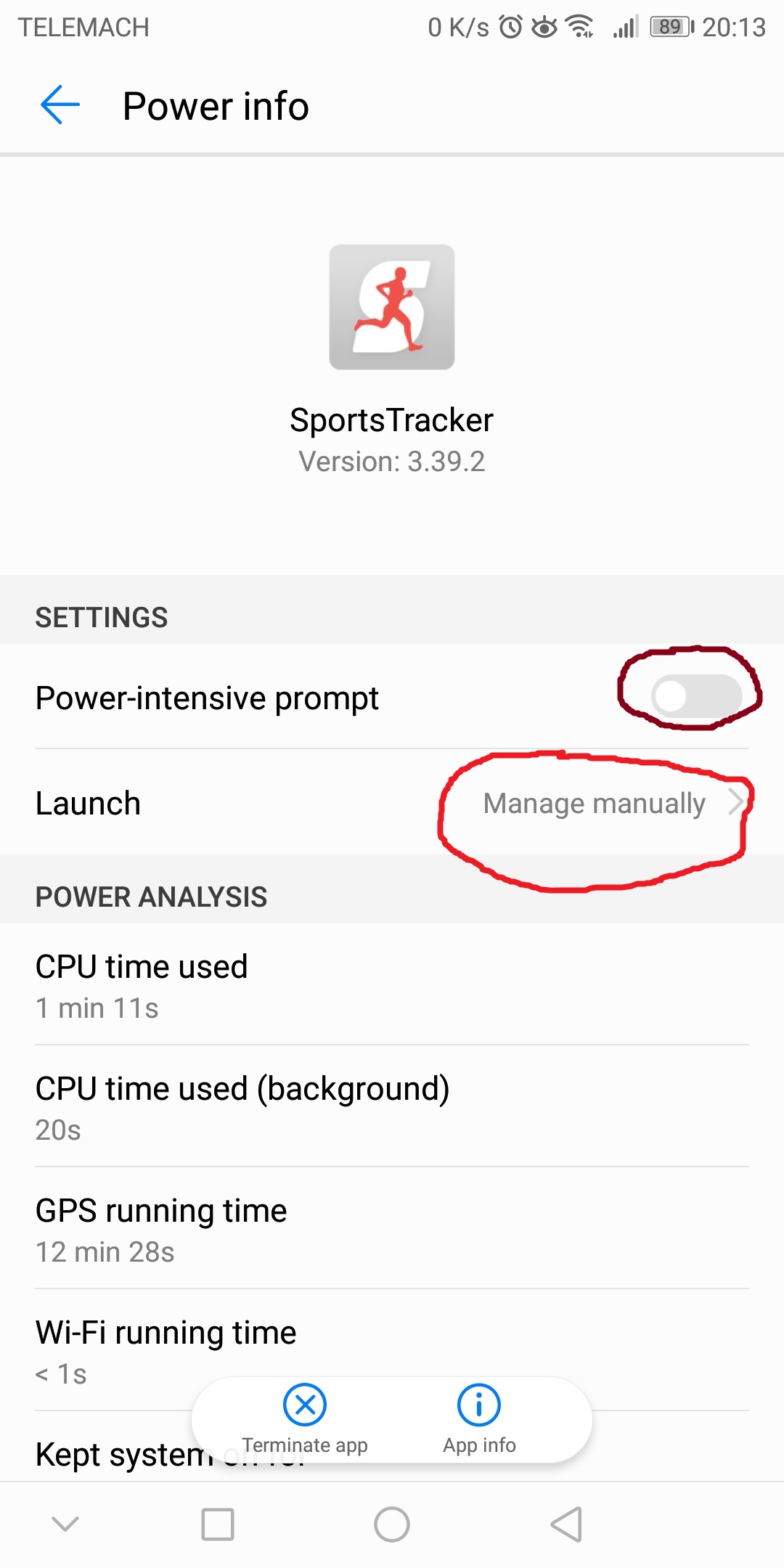The height and width of the screenshot is (1568, 784).
Task: Hide the navigation bar with the down arrow
Action: [65, 1524]
